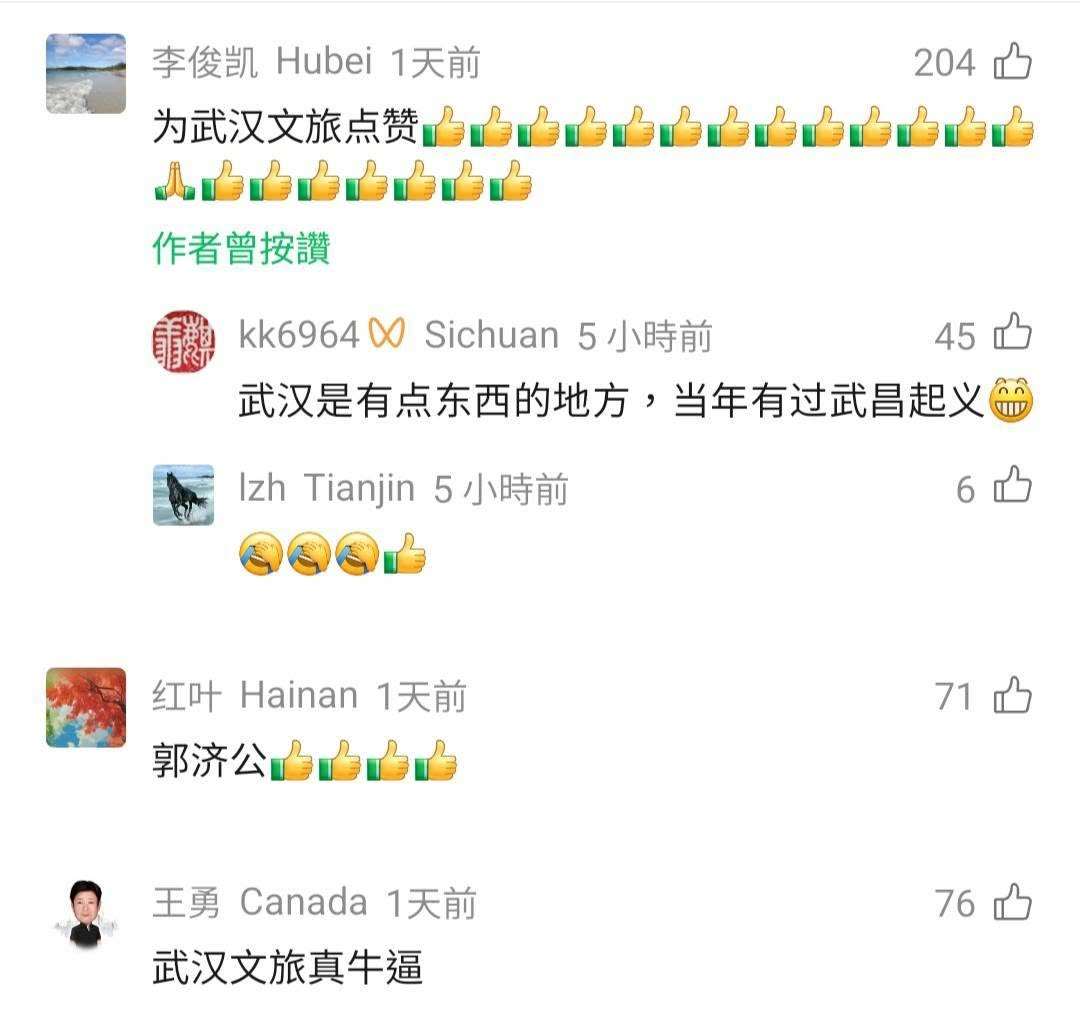Open 李俊凯's profile avatar
Screen dimensions: 1080x1034
point(86,74)
